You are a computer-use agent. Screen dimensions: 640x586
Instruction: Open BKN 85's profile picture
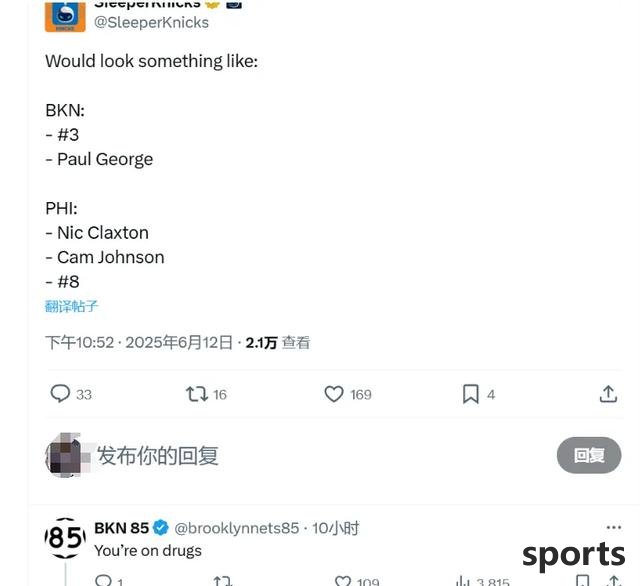click(x=66, y=539)
